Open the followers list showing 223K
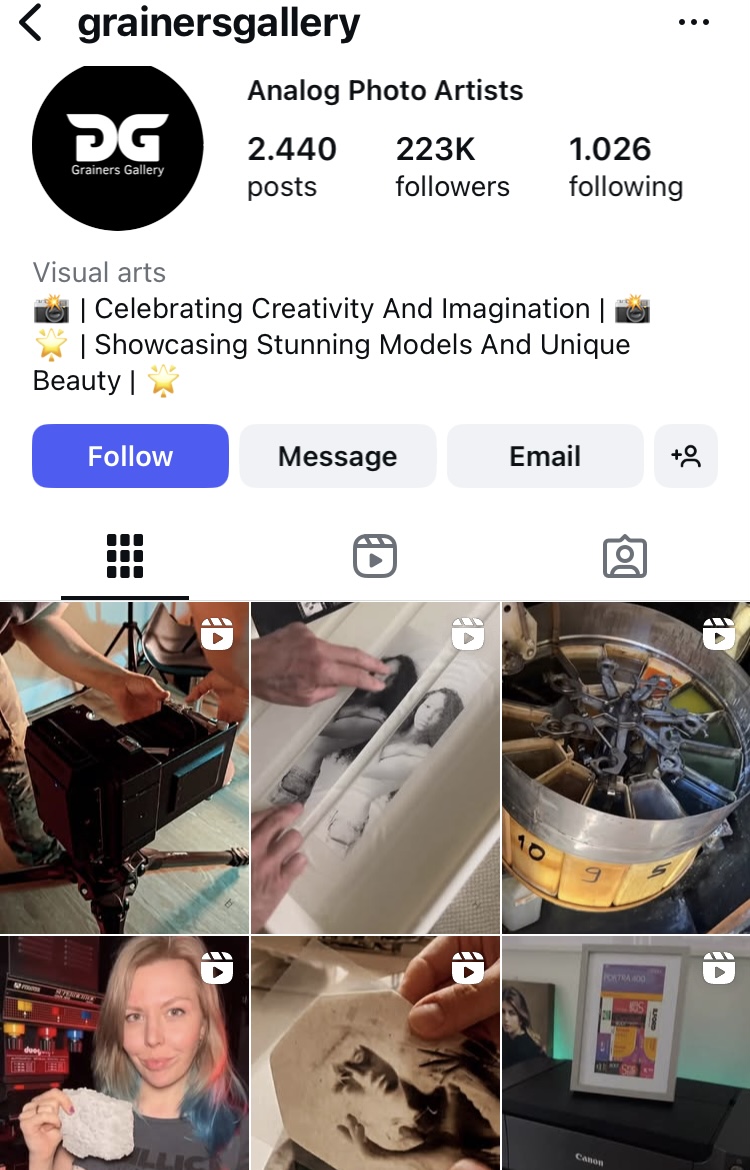750x1170 pixels. pos(452,167)
